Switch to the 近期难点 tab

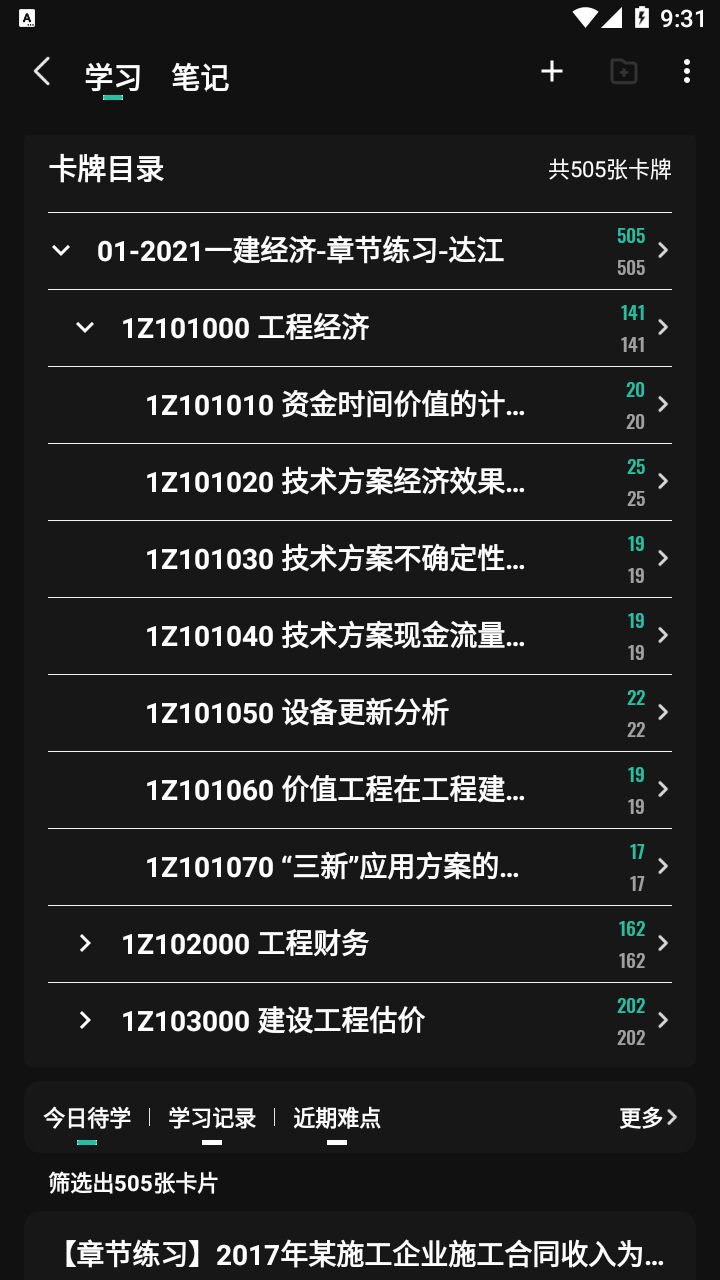pos(337,1118)
